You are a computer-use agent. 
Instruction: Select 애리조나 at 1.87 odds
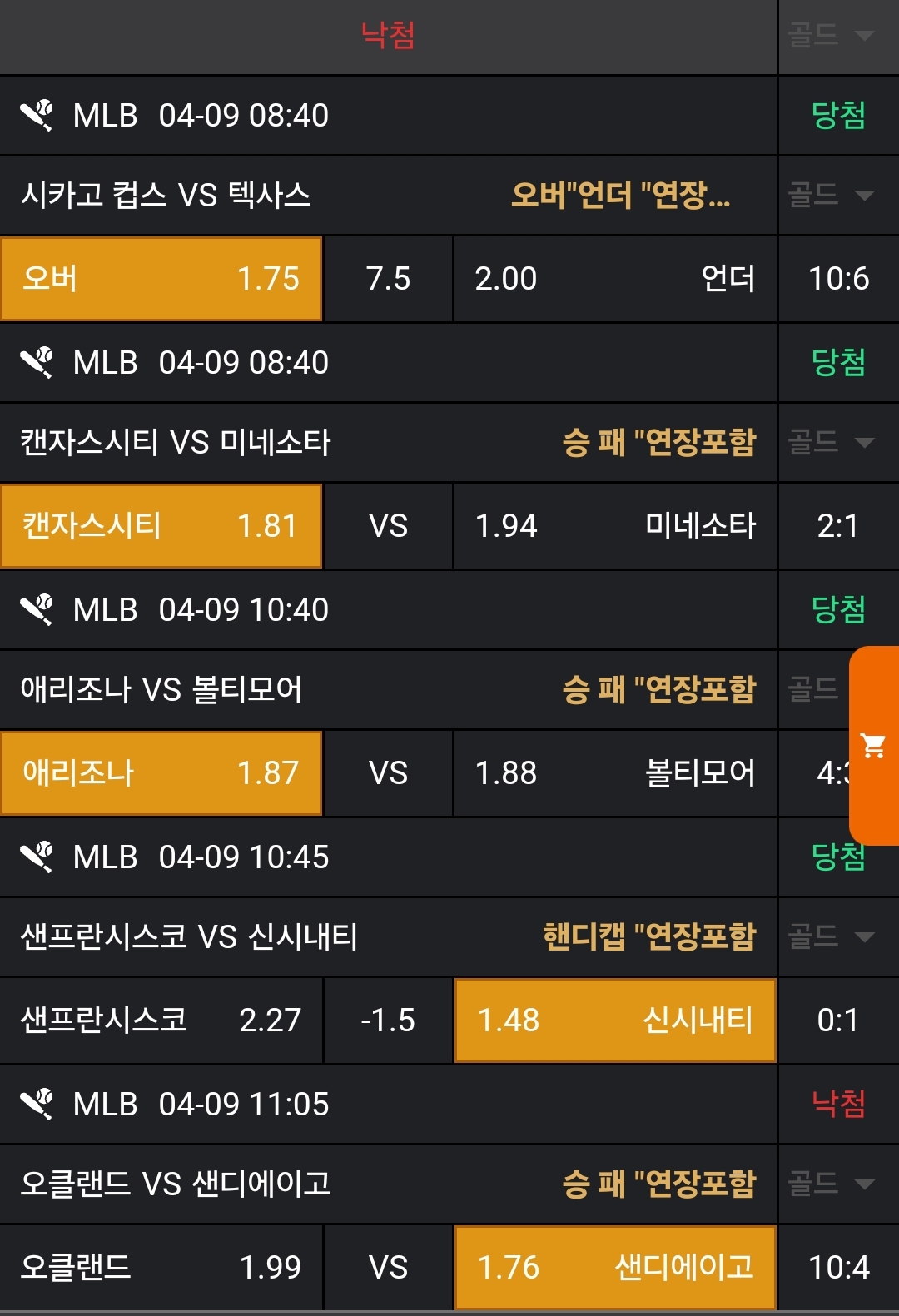pos(161,773)
